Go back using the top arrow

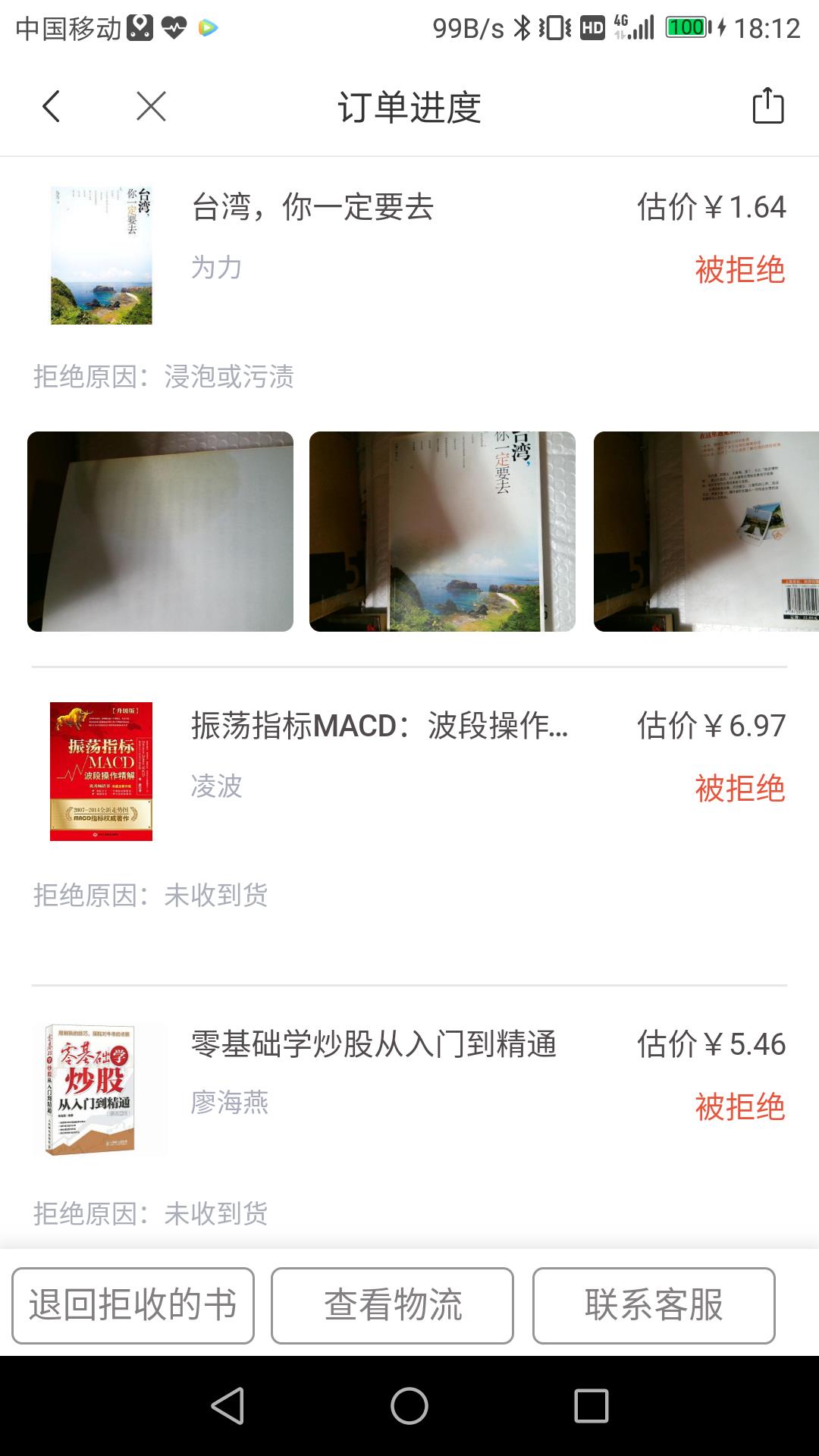click(x=51, y=106)
